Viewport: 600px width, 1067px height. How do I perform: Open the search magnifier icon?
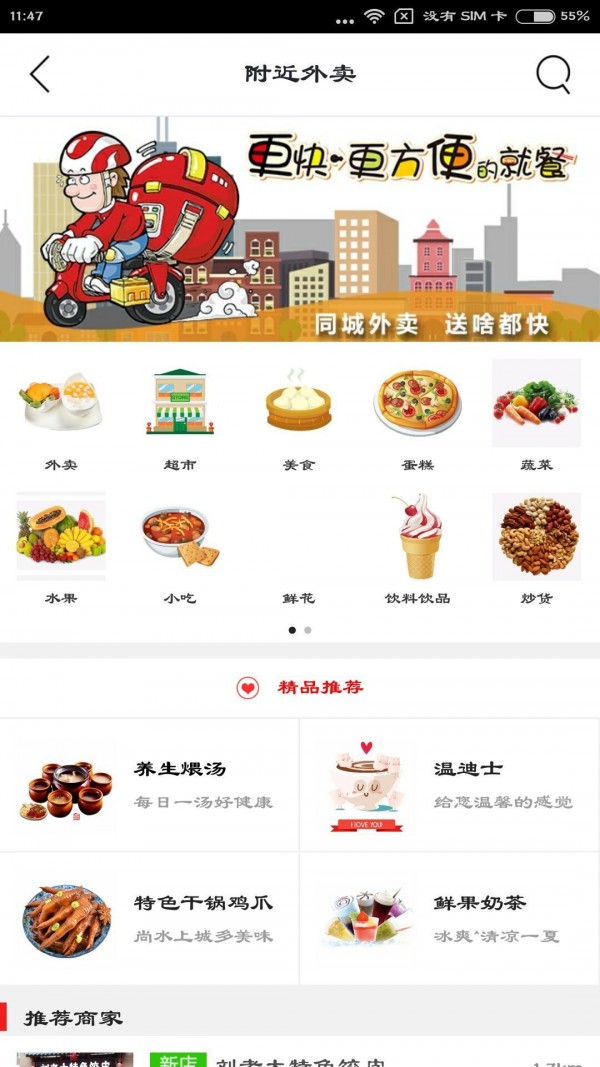553,74
